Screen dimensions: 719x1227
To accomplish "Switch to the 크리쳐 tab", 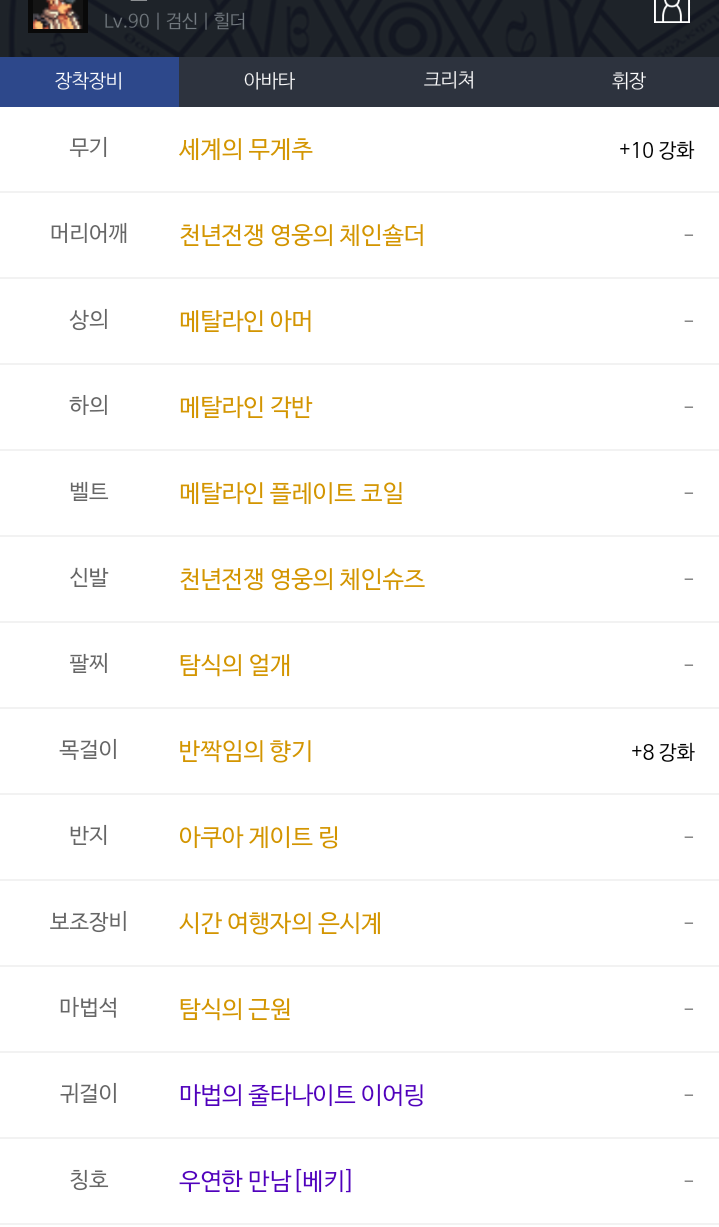I will coord(449,82).
